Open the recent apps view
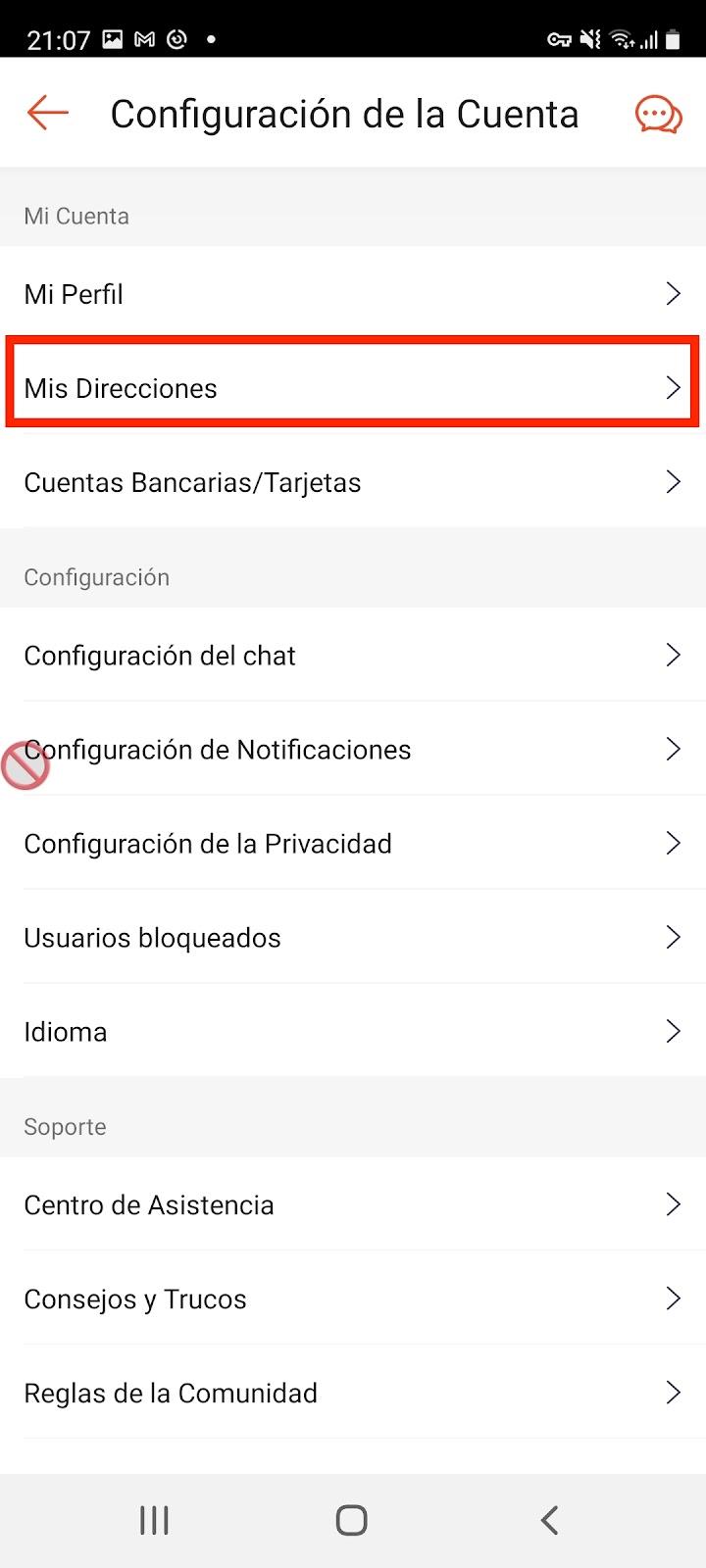This screenshot has height=1568, width=706. pyautogui.click(x=154, y=1520)
